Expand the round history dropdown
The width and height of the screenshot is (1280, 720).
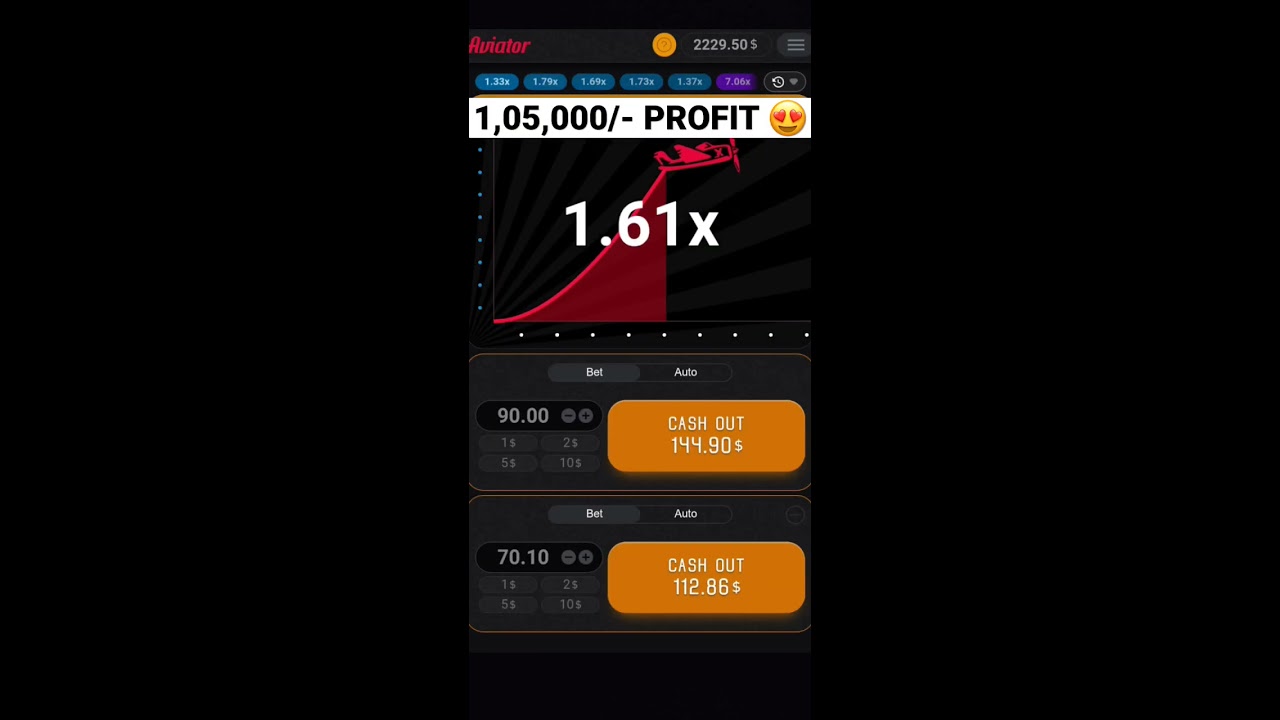785,82
